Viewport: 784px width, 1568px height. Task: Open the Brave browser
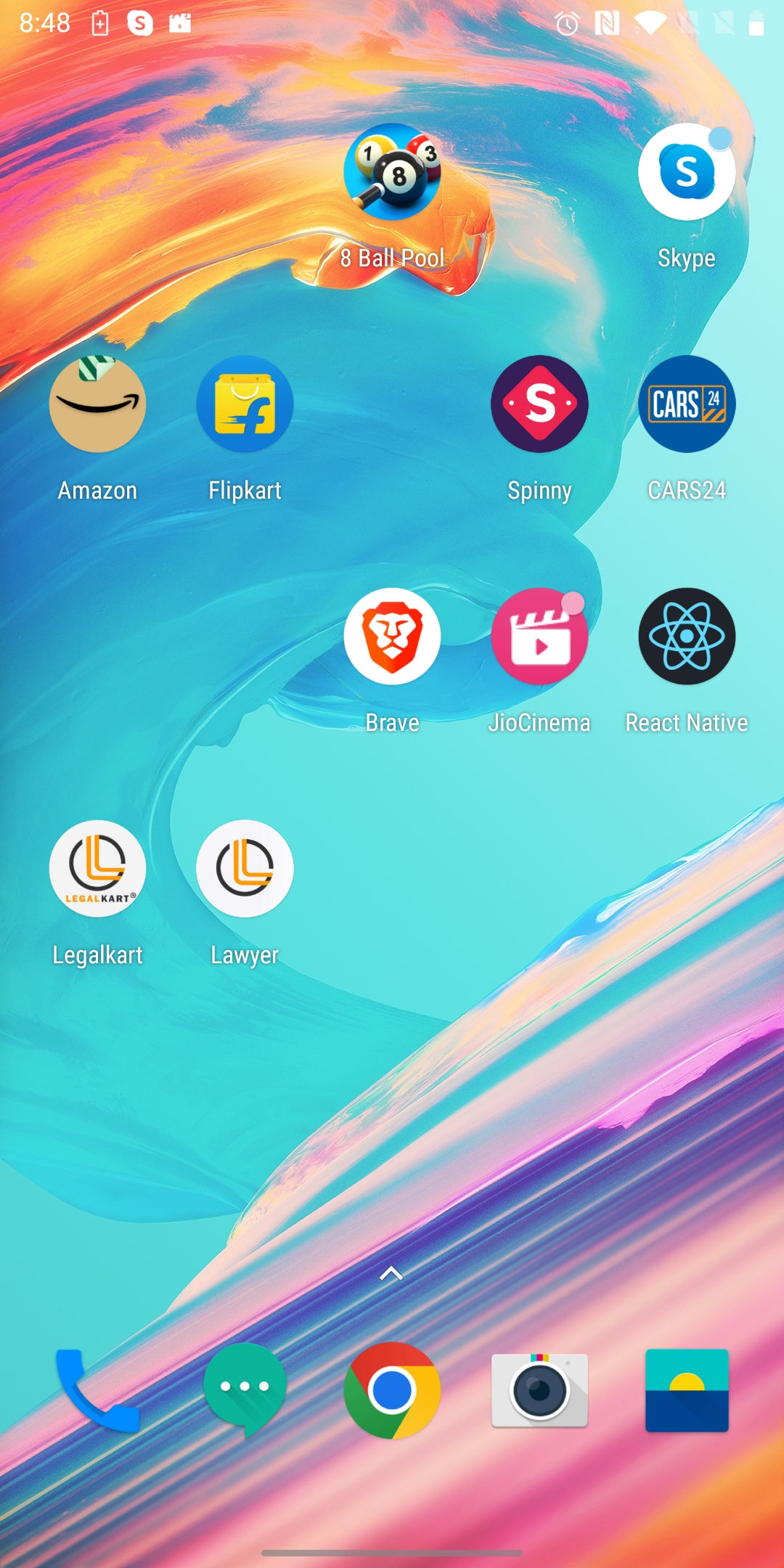392,637
